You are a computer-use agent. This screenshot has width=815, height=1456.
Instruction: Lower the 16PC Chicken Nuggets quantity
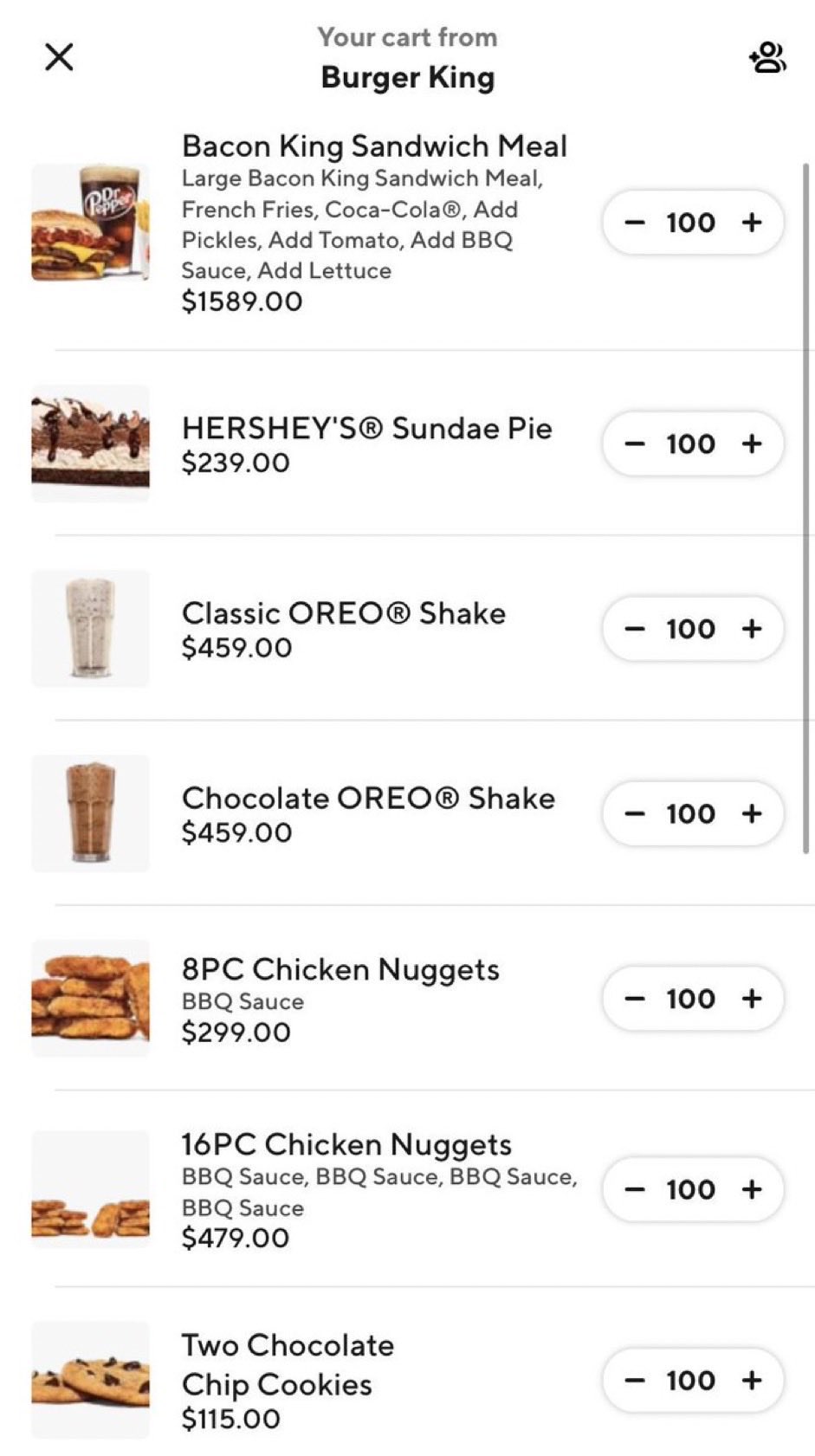click(x=635, y=1189)
